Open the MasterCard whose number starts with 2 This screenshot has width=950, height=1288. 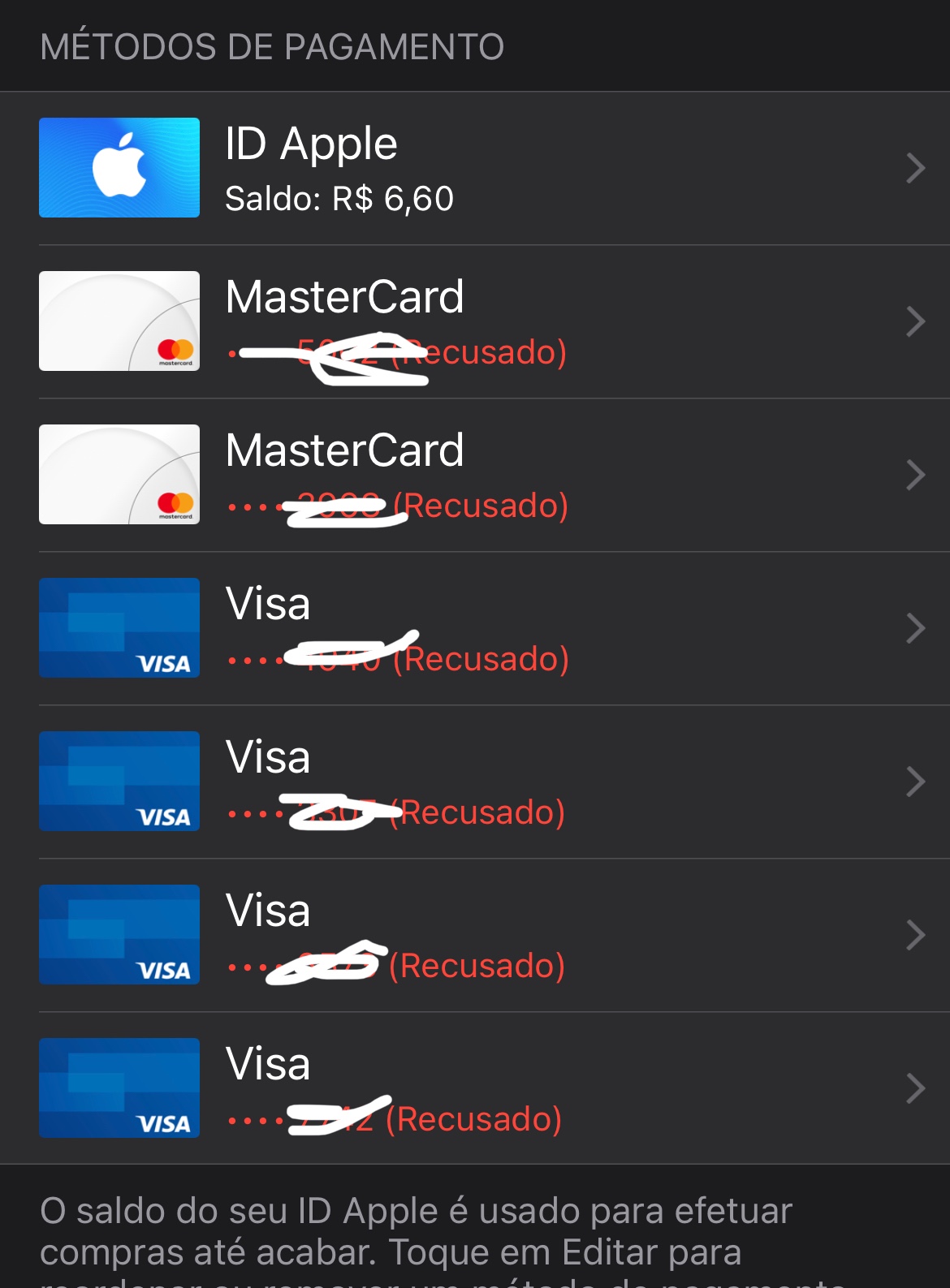point(487,475)
